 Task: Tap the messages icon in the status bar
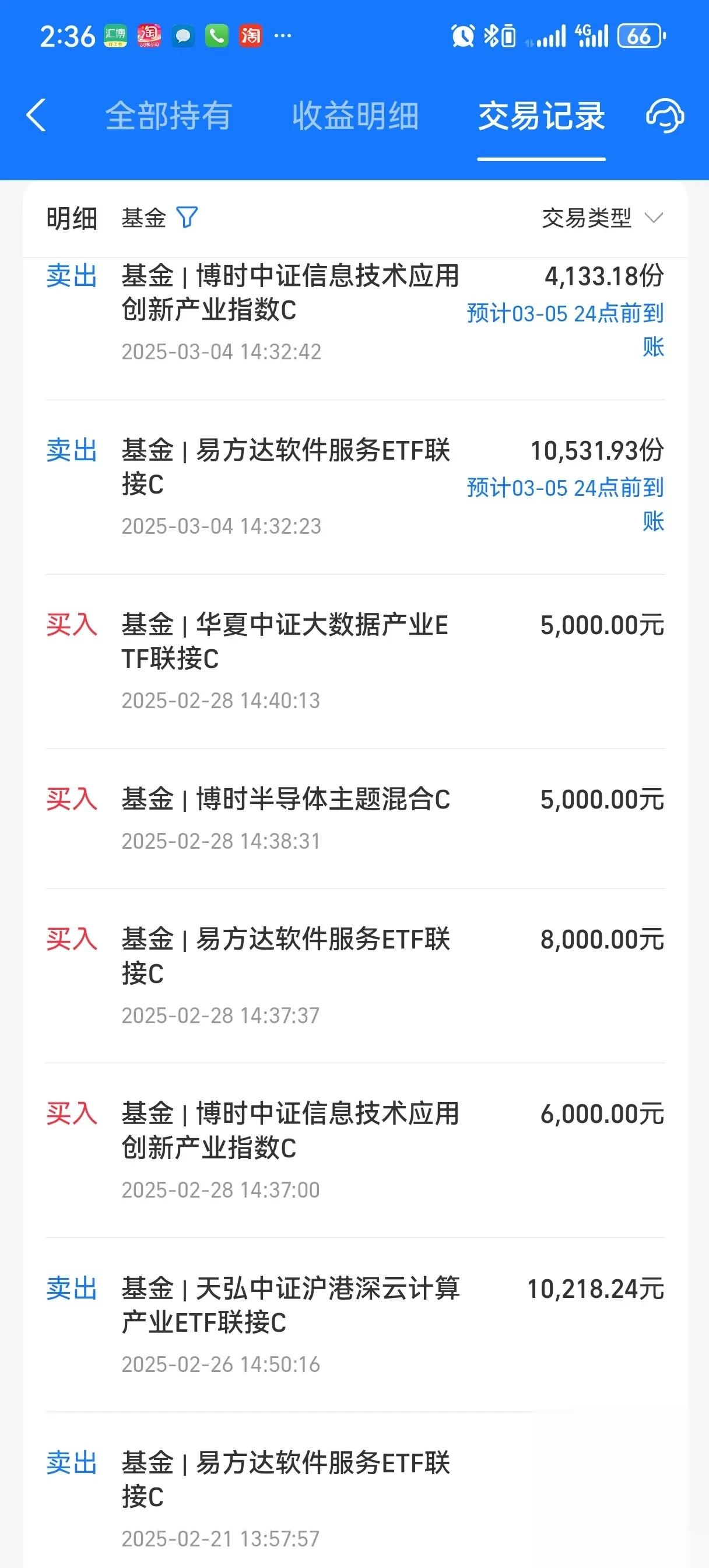coord(184,37)
